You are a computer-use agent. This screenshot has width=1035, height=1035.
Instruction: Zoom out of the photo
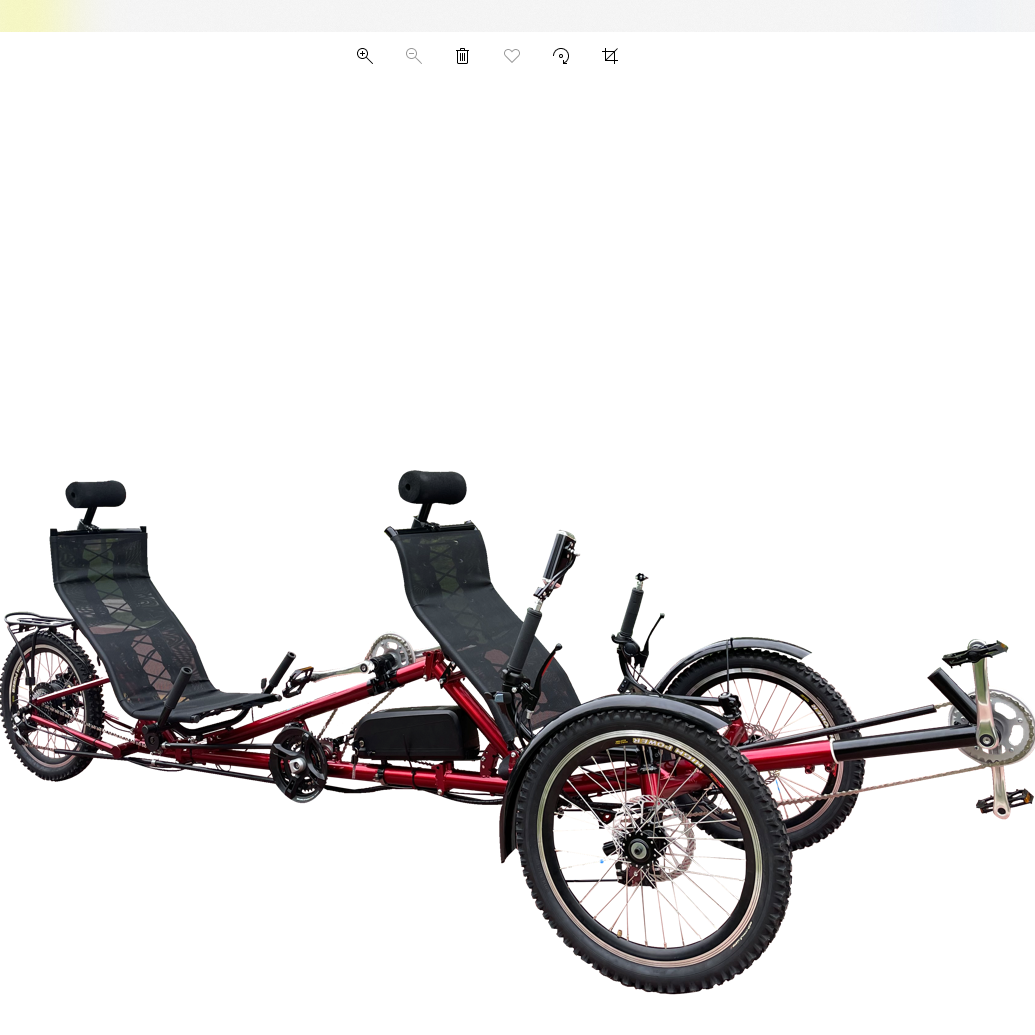[413, 56]
